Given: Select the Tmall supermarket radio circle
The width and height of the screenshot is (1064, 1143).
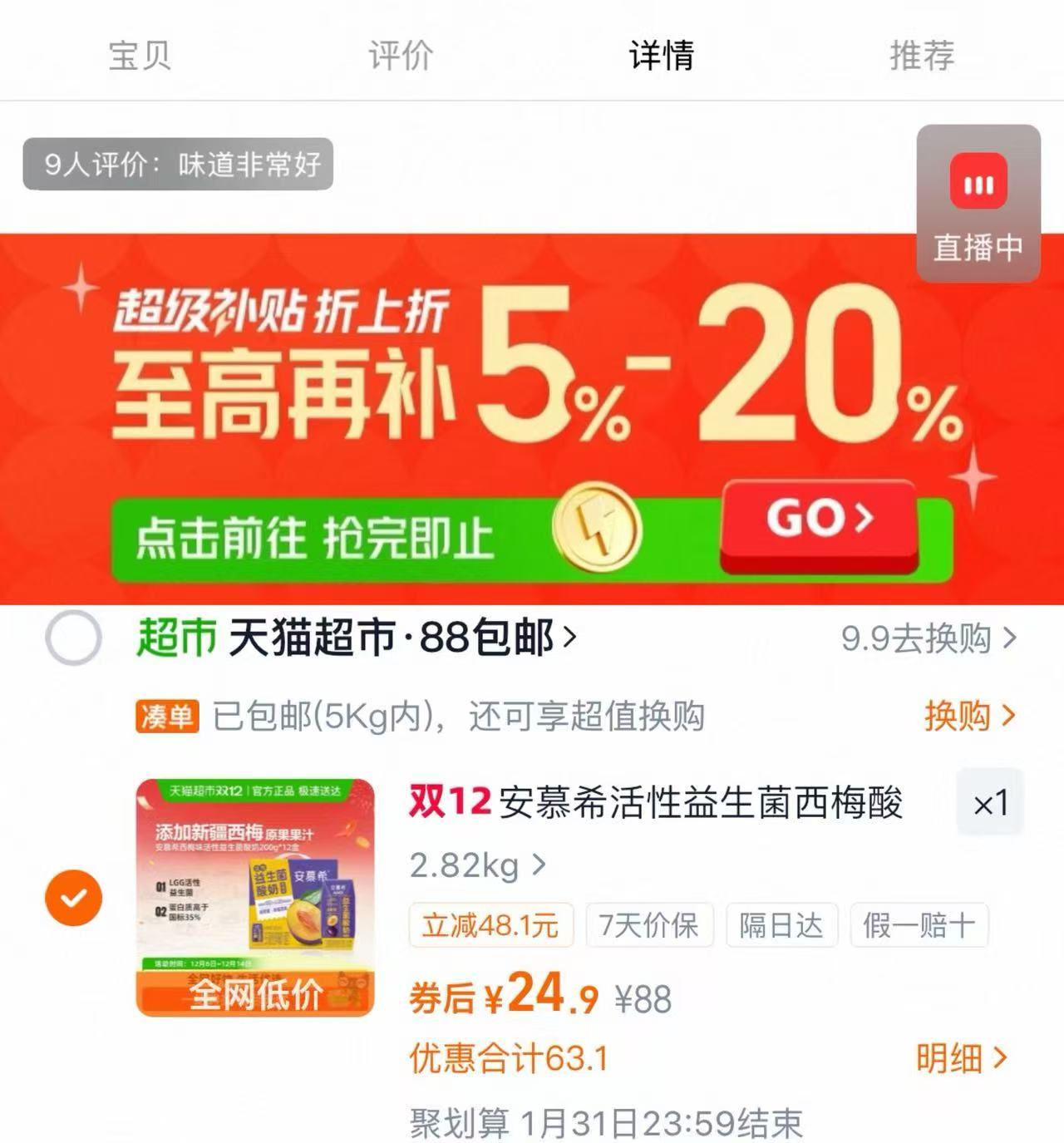Looking at the screenshot, I should pos(73,636).
